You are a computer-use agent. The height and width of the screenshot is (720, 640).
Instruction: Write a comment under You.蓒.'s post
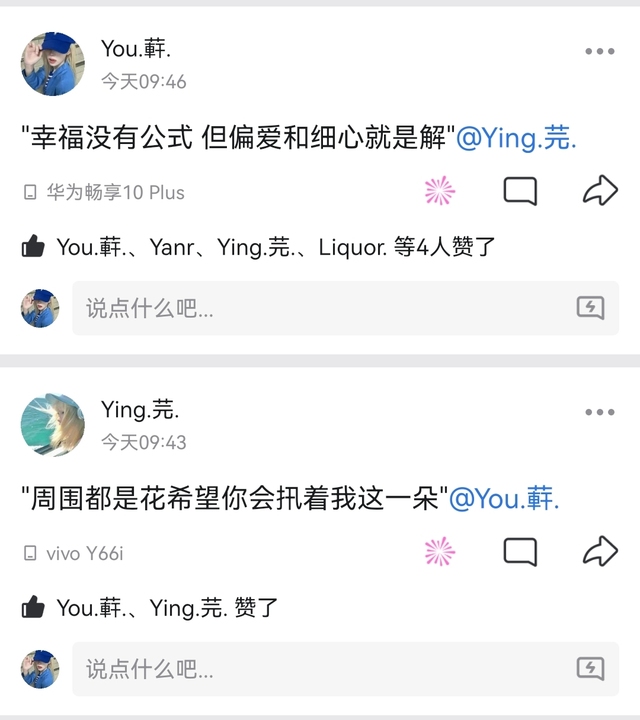[320, 308]
